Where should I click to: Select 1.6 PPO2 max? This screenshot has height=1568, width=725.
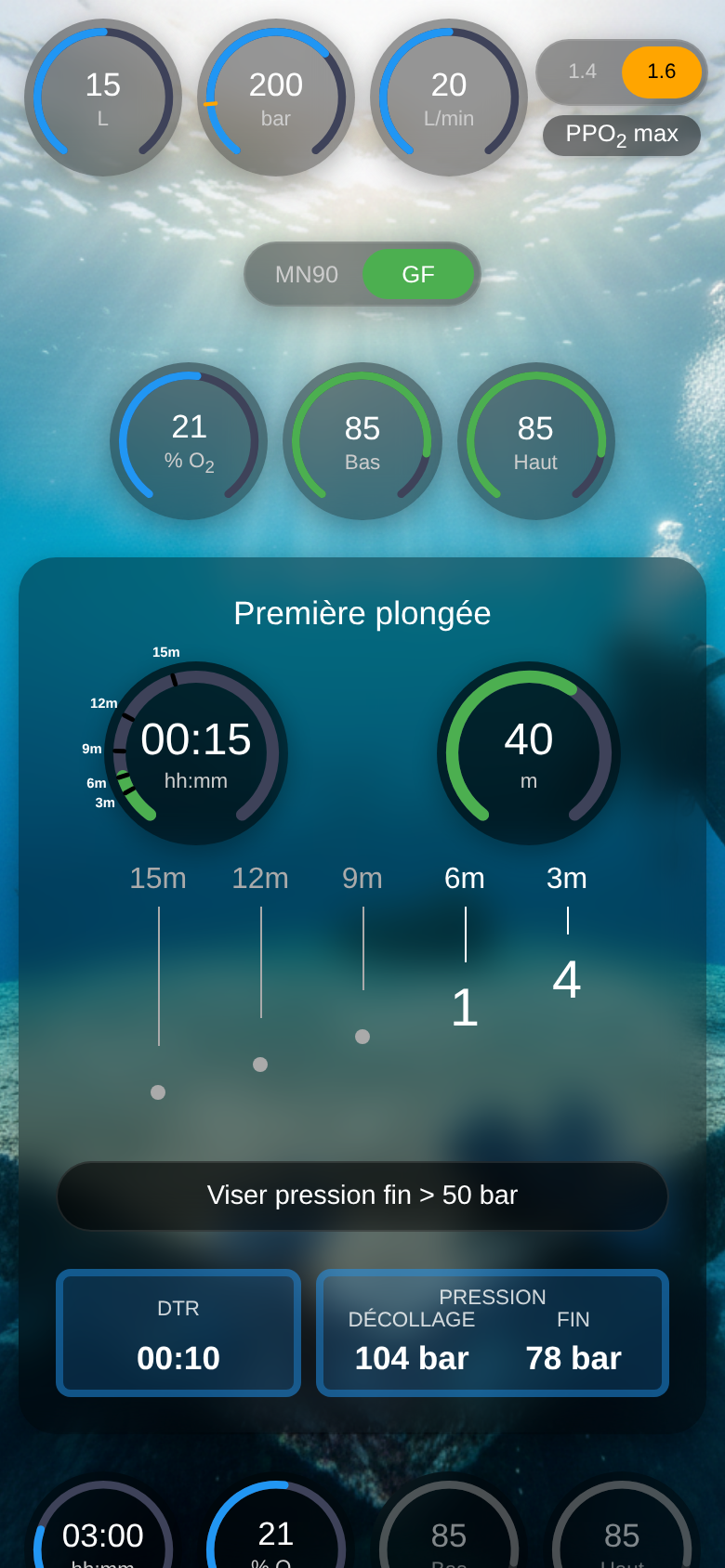(661, 72)
